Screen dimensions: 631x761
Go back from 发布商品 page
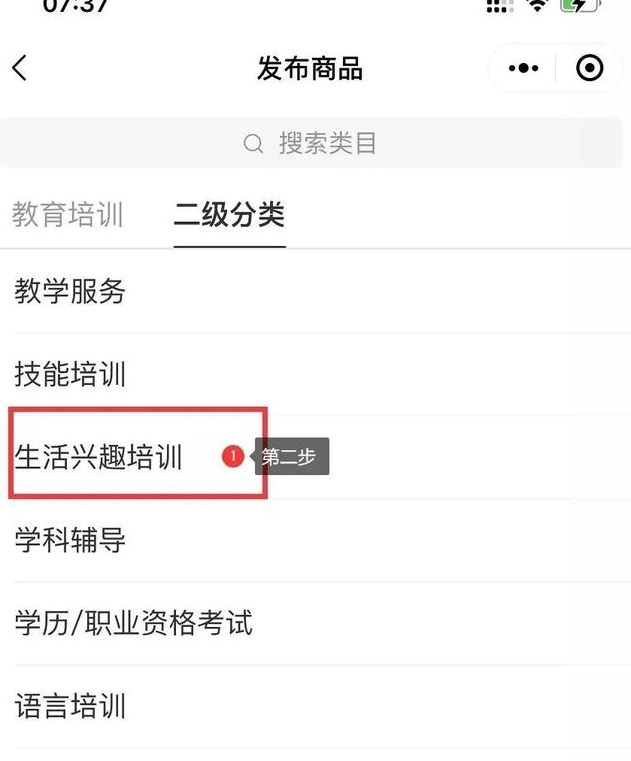20,68
